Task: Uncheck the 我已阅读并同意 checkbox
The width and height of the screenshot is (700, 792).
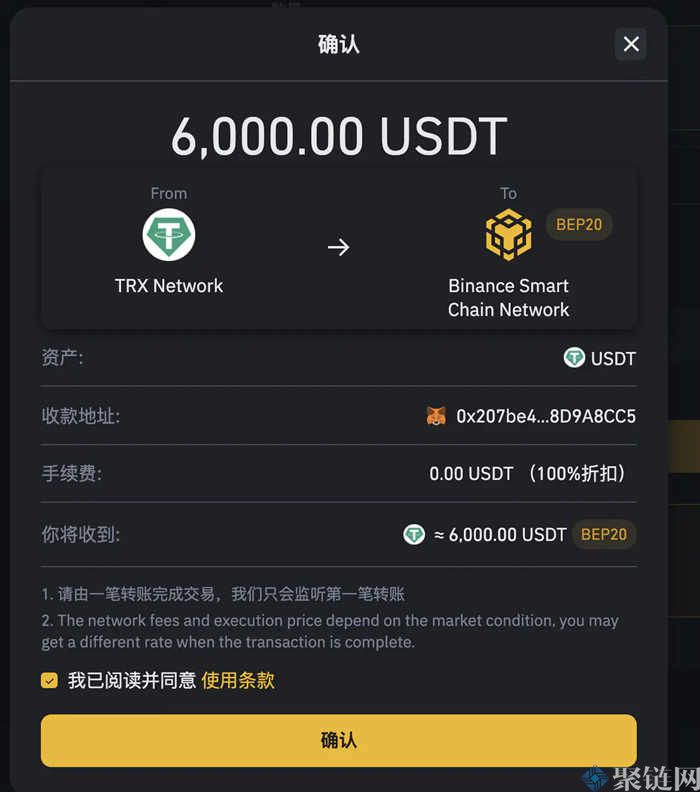Action: click(49, 681)
